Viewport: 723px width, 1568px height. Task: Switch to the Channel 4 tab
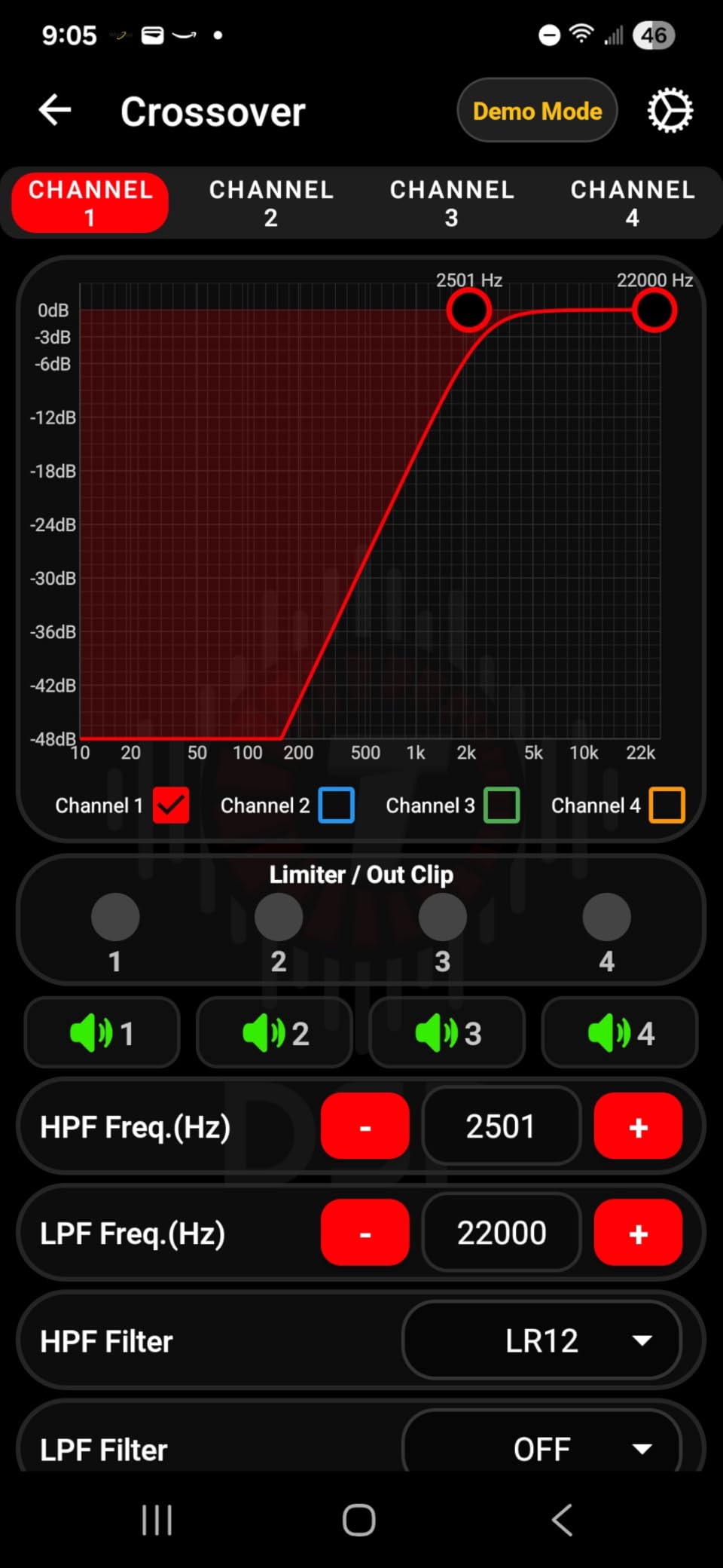click(x=632, y=202)
